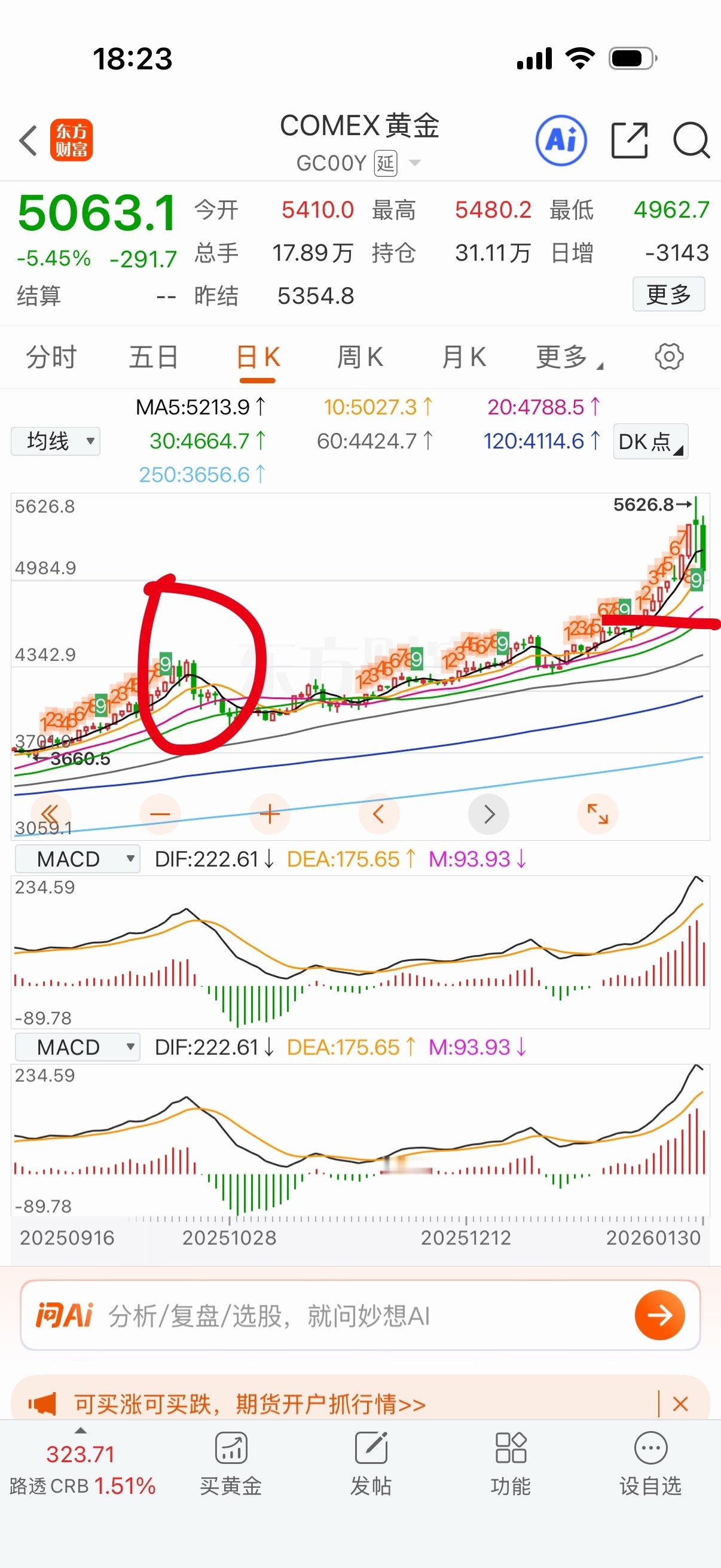Share this COMEX gold quote
721x1568 pixels.
tap(628, 141)
